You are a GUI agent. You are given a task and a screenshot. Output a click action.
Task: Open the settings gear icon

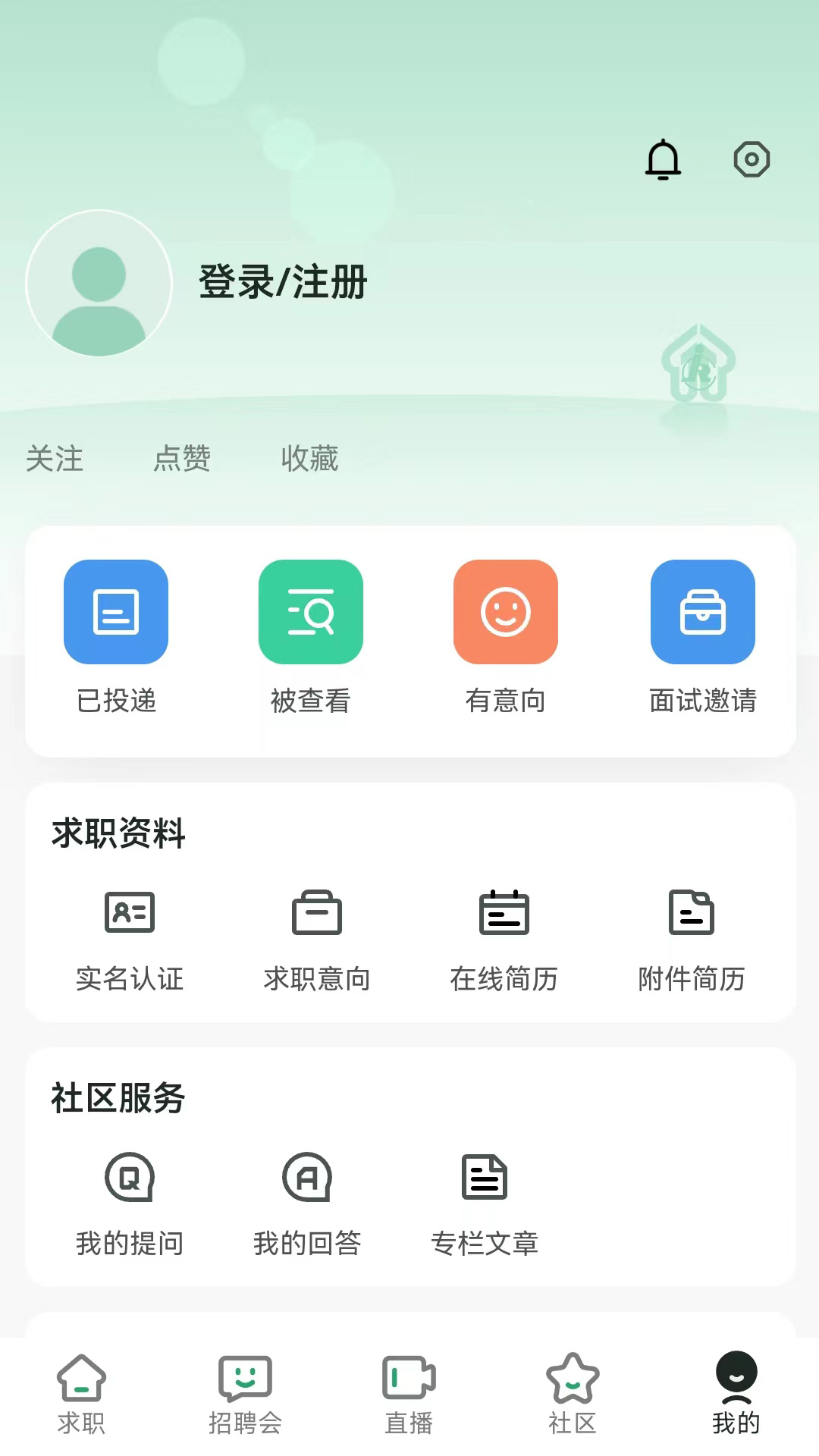point(752,159)
